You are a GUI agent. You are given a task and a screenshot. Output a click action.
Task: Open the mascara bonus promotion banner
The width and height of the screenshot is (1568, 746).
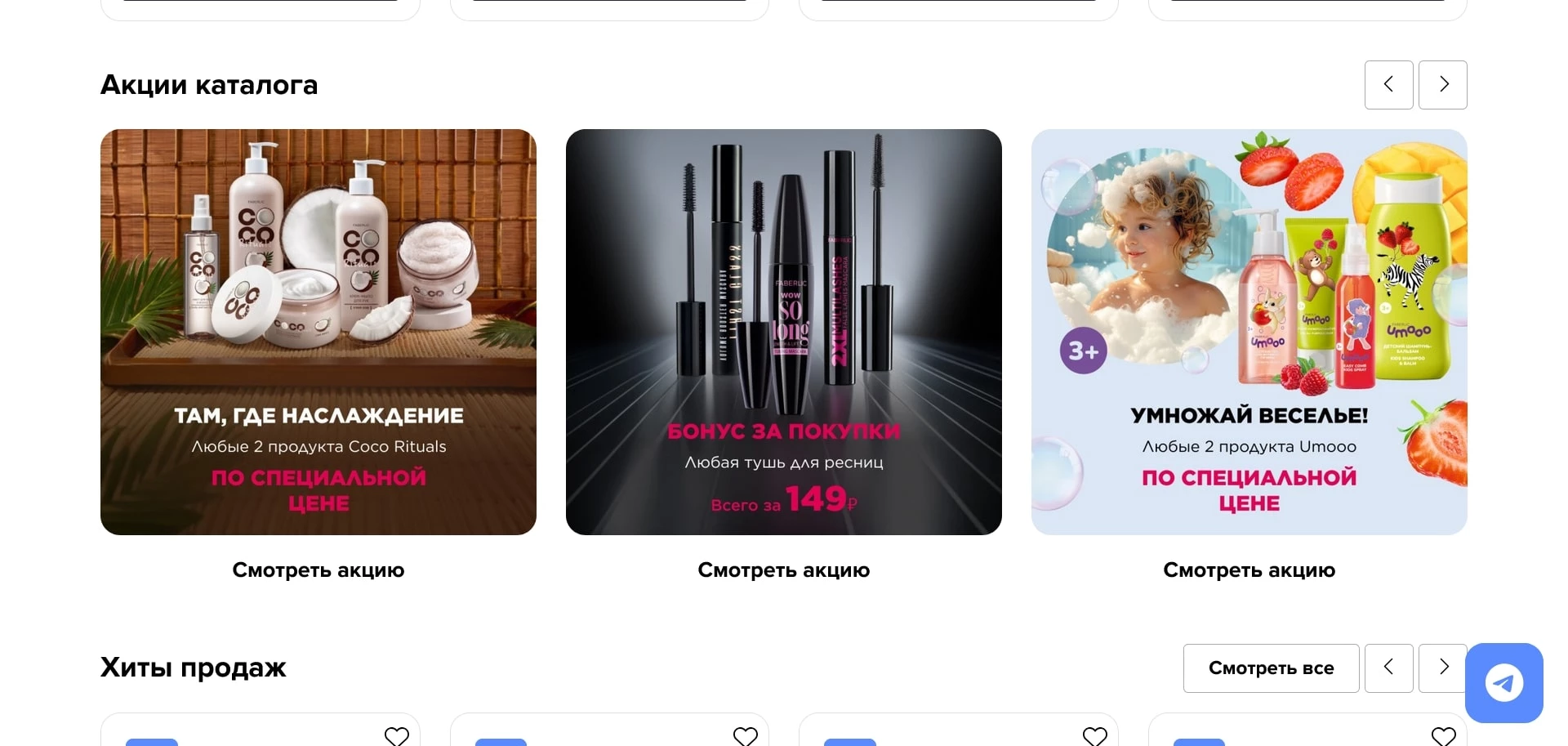tap(783, 332)
